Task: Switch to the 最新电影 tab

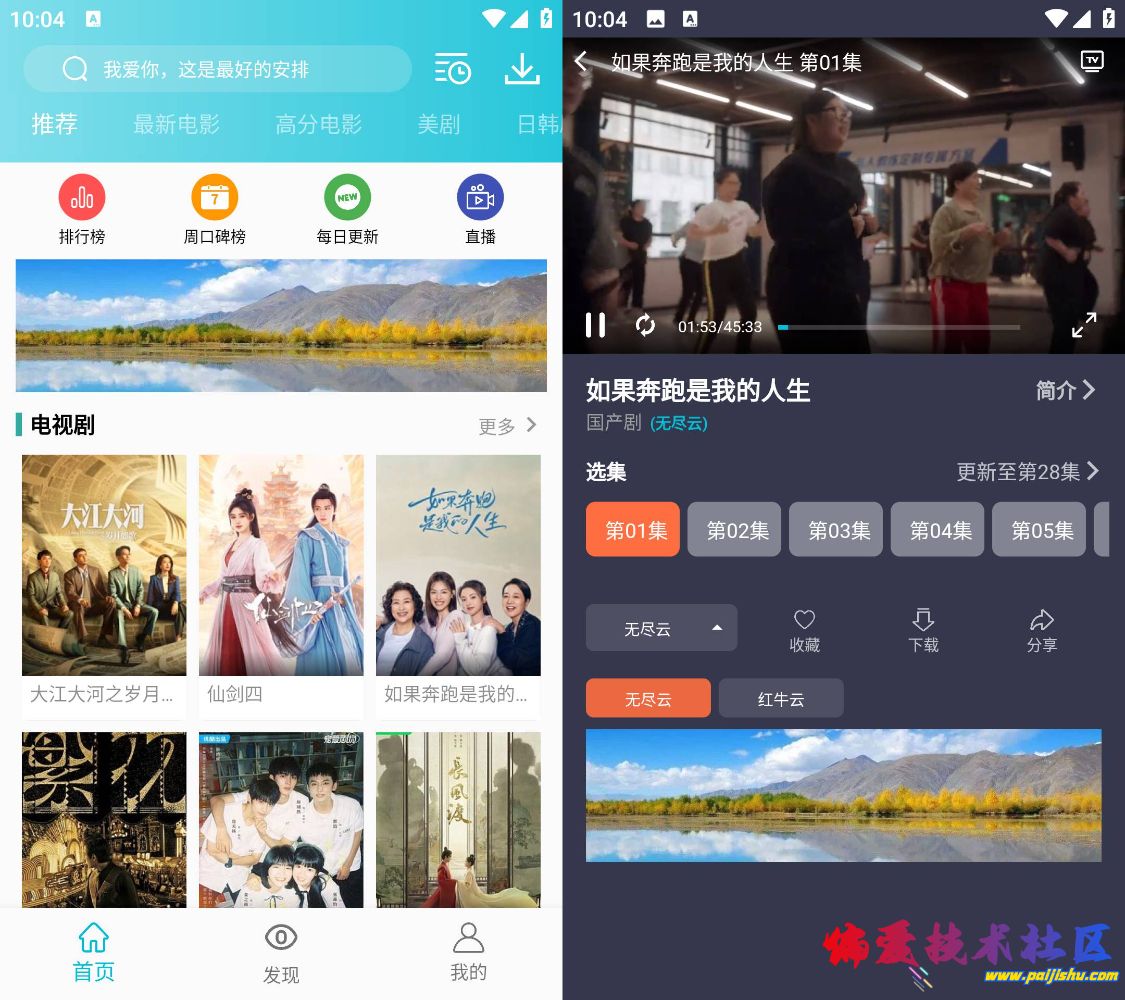Action: point(176,124)
